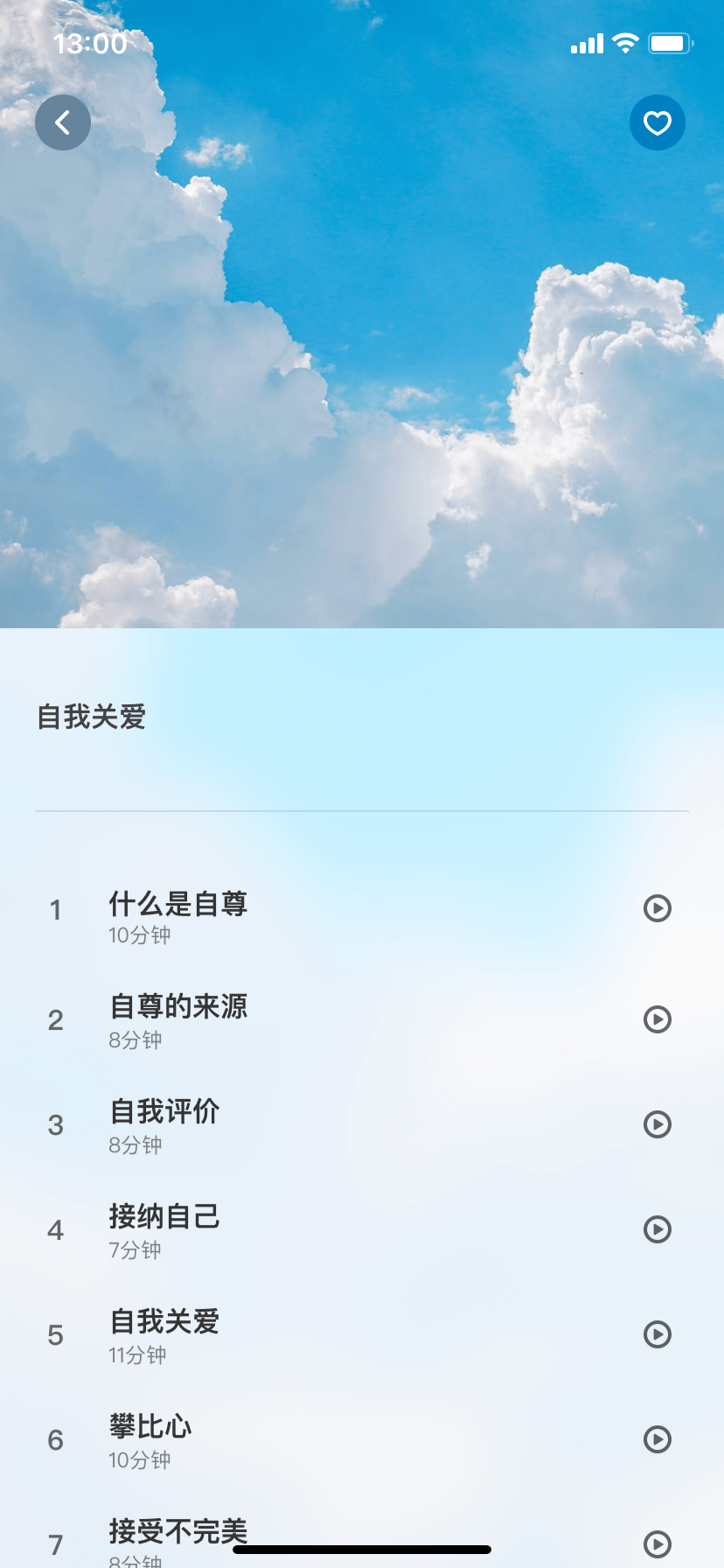This screenshot has height=1568, width=724.
Task: Select the lesson title 什么是自尊
Action: coord(178,905)
